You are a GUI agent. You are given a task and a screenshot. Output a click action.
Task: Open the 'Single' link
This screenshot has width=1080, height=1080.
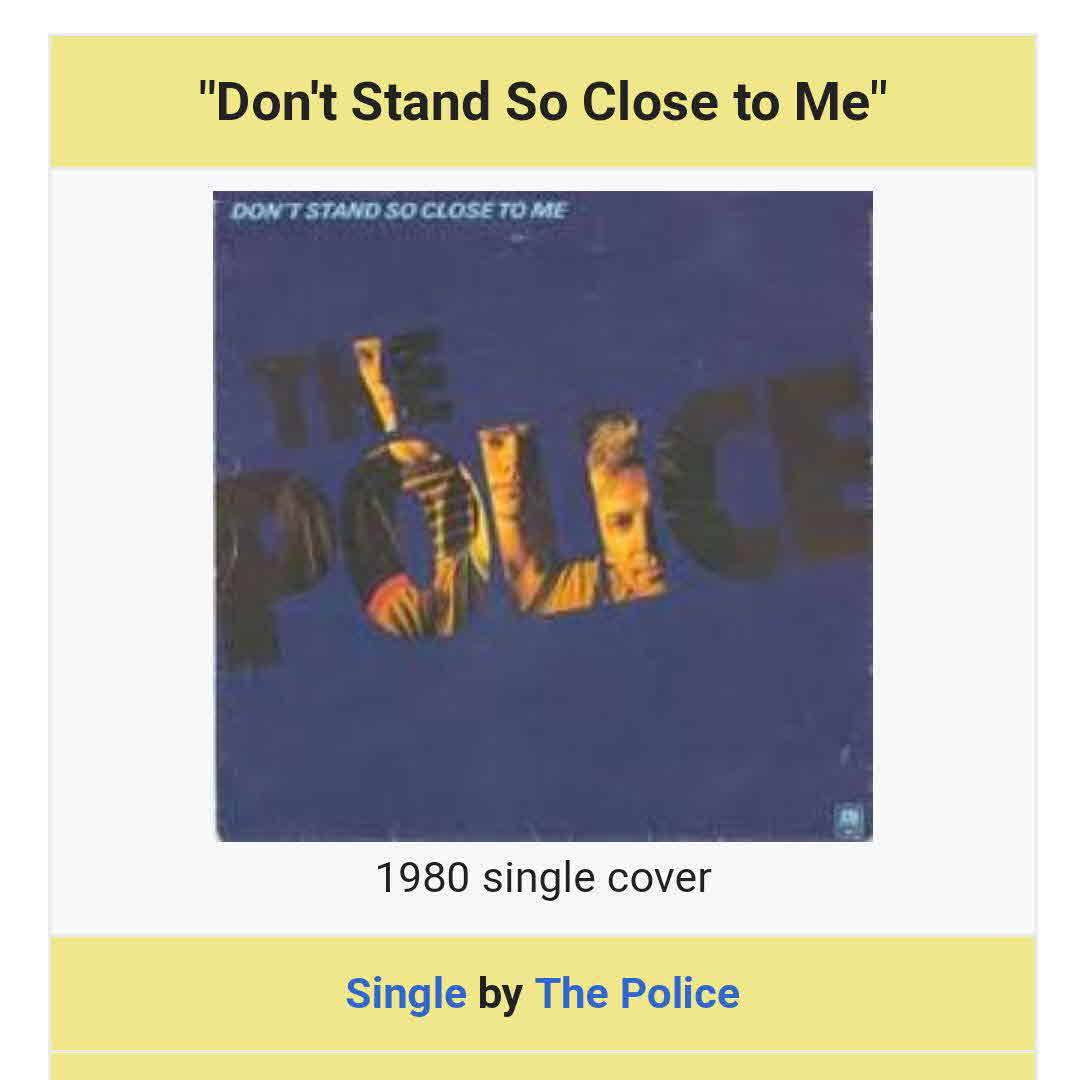click(x=405, y=994)
